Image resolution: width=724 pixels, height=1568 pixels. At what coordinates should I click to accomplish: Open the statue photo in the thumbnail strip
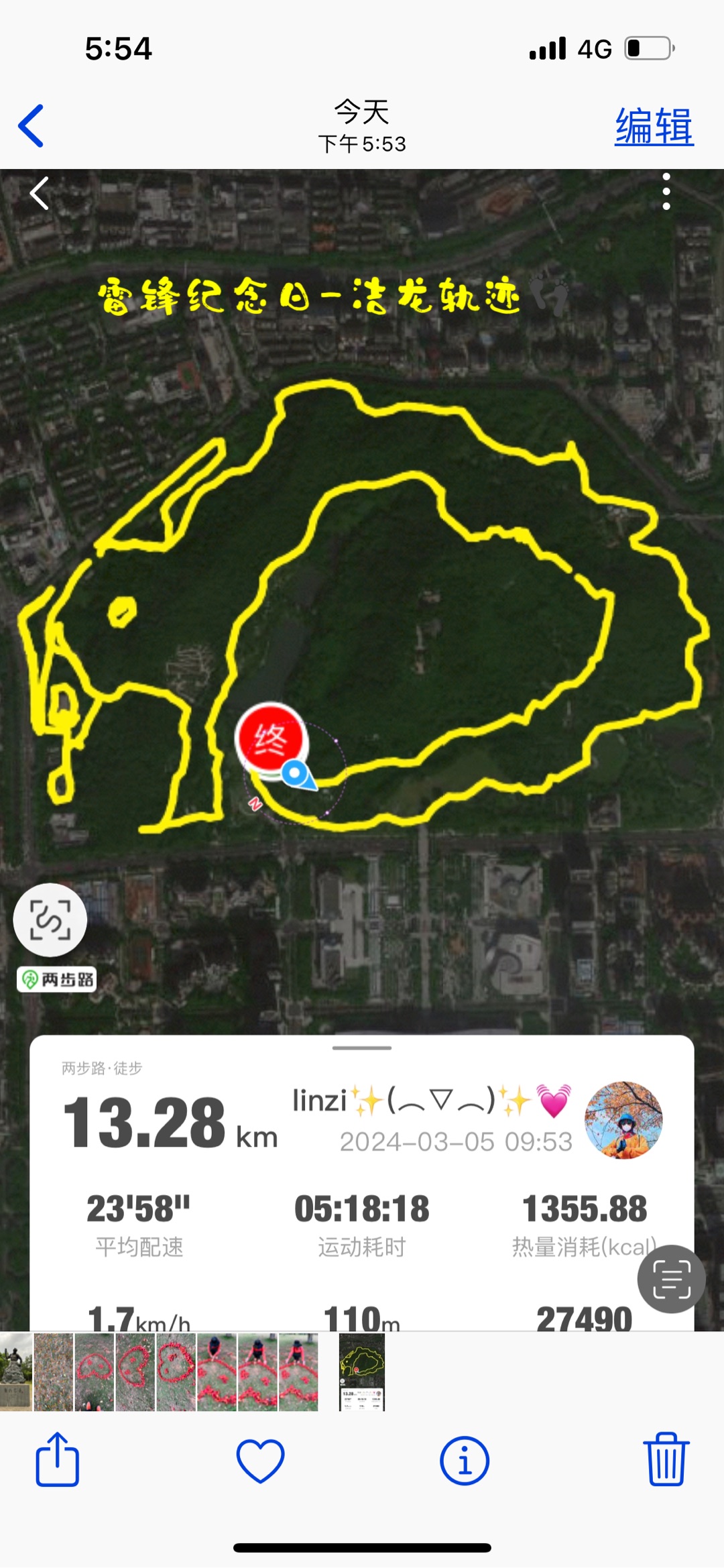[15, 1372]
